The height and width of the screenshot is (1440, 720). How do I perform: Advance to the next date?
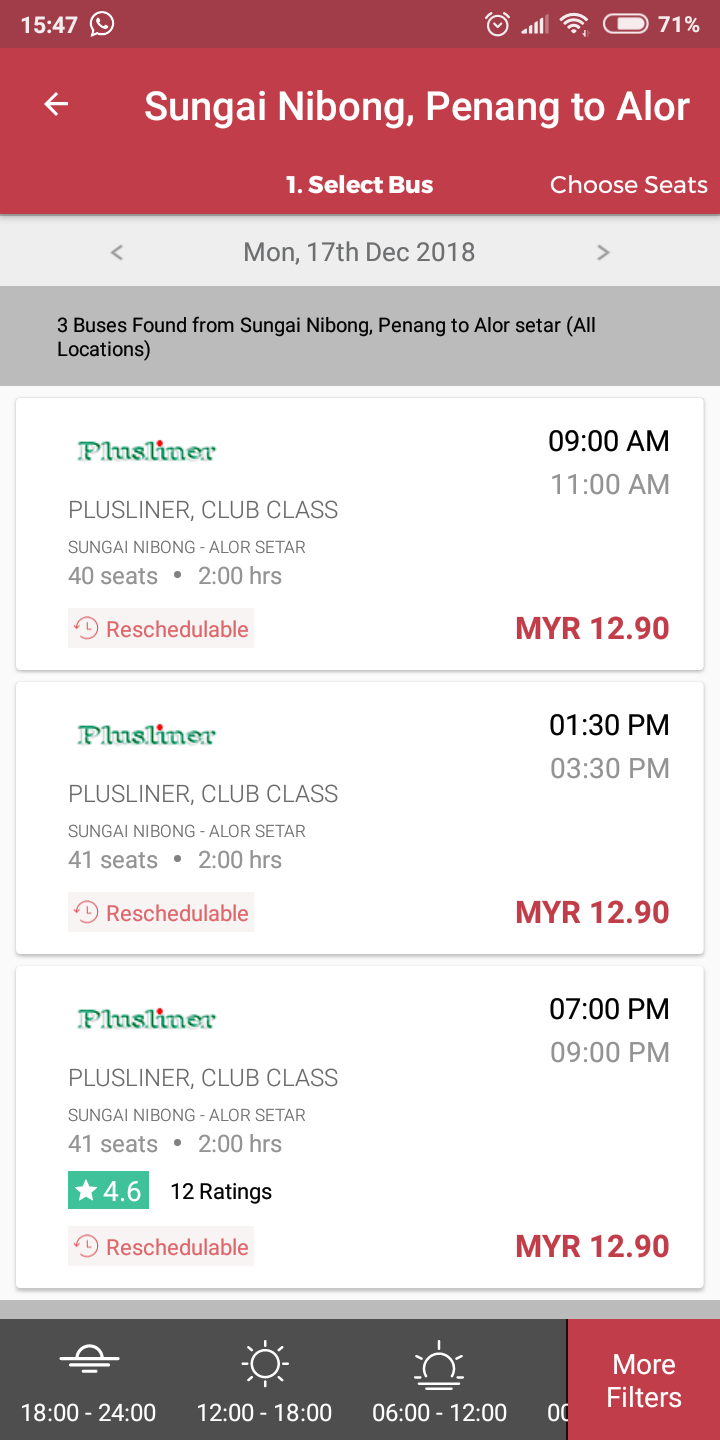click(603, 252)
